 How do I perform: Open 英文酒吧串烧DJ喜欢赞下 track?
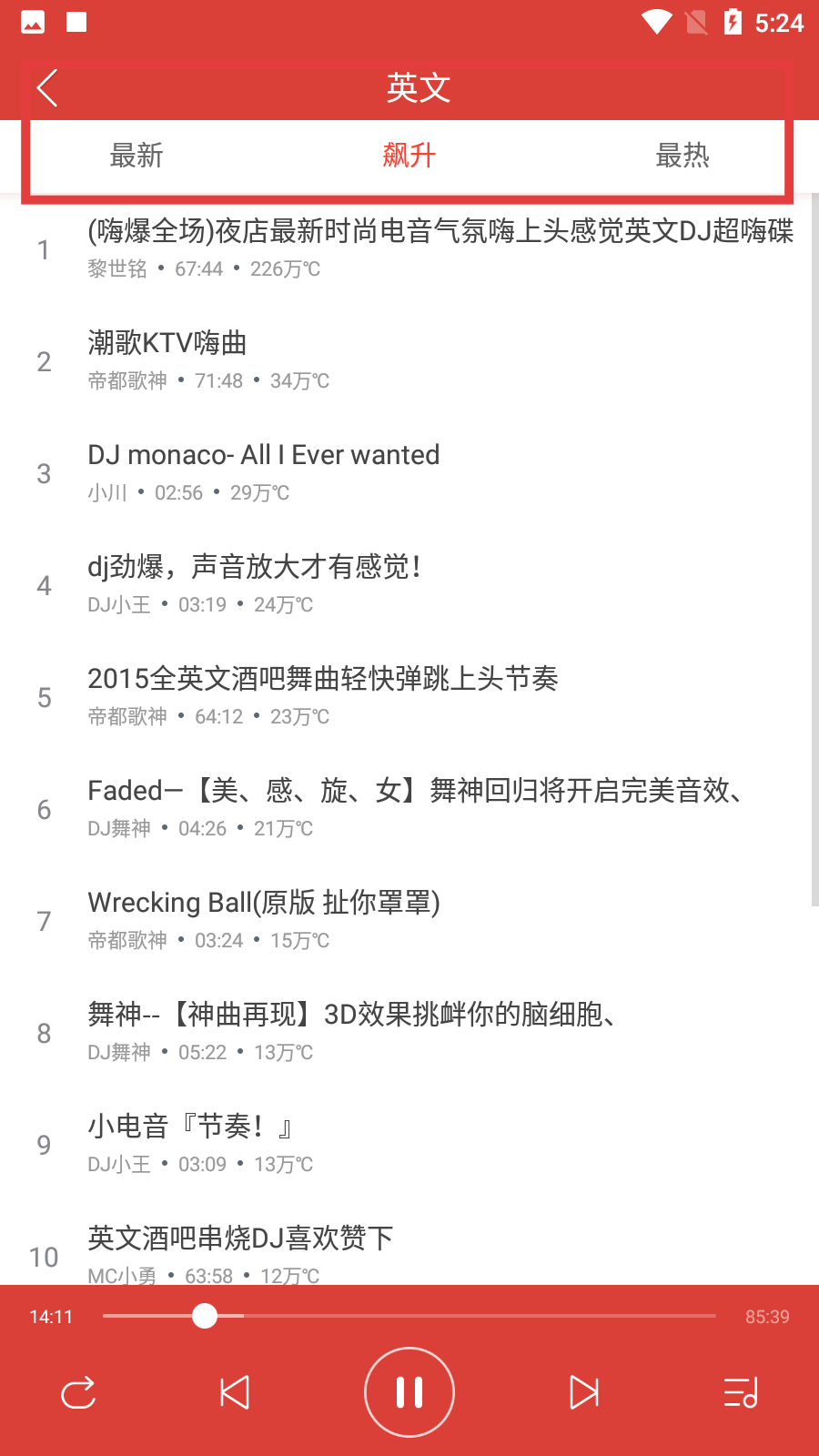tap(409, 1251)
